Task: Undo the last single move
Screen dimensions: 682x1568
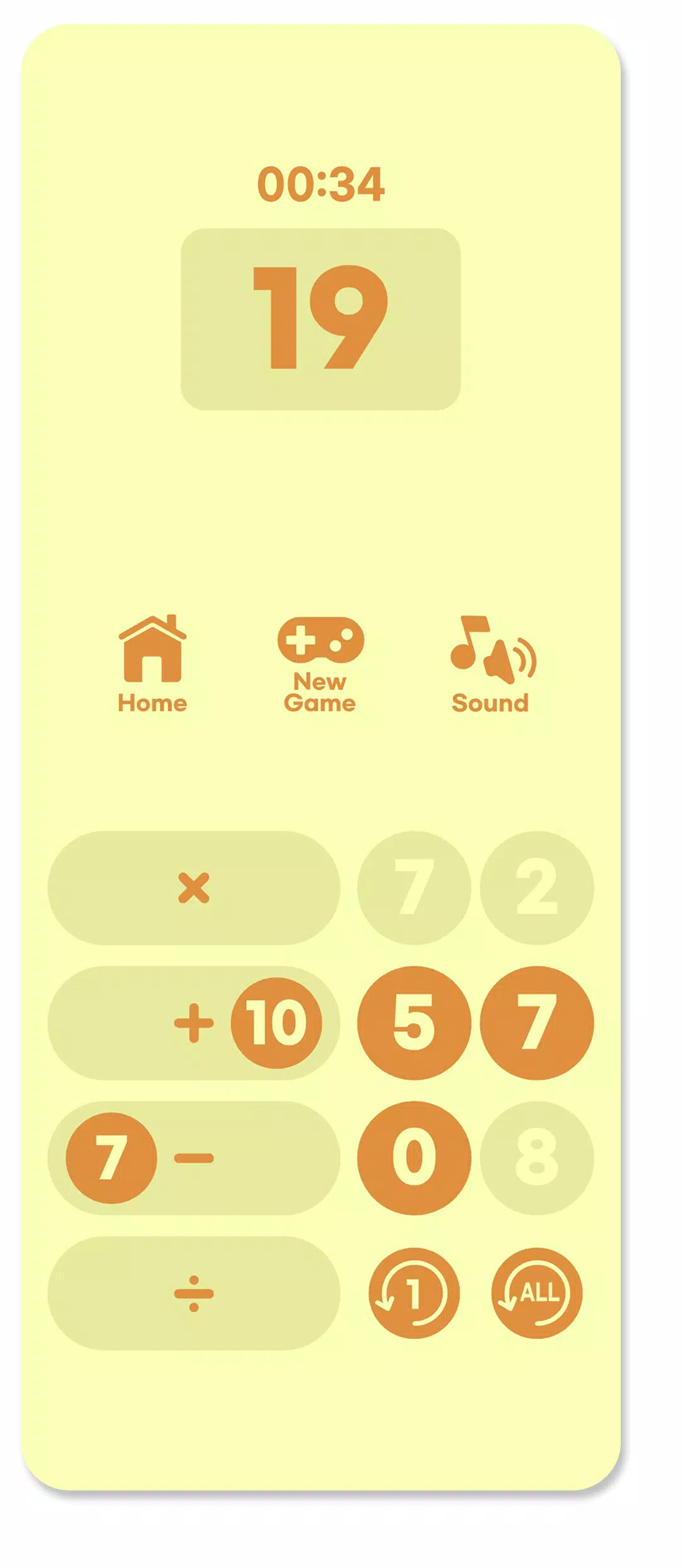Action: pos(414,1293)
